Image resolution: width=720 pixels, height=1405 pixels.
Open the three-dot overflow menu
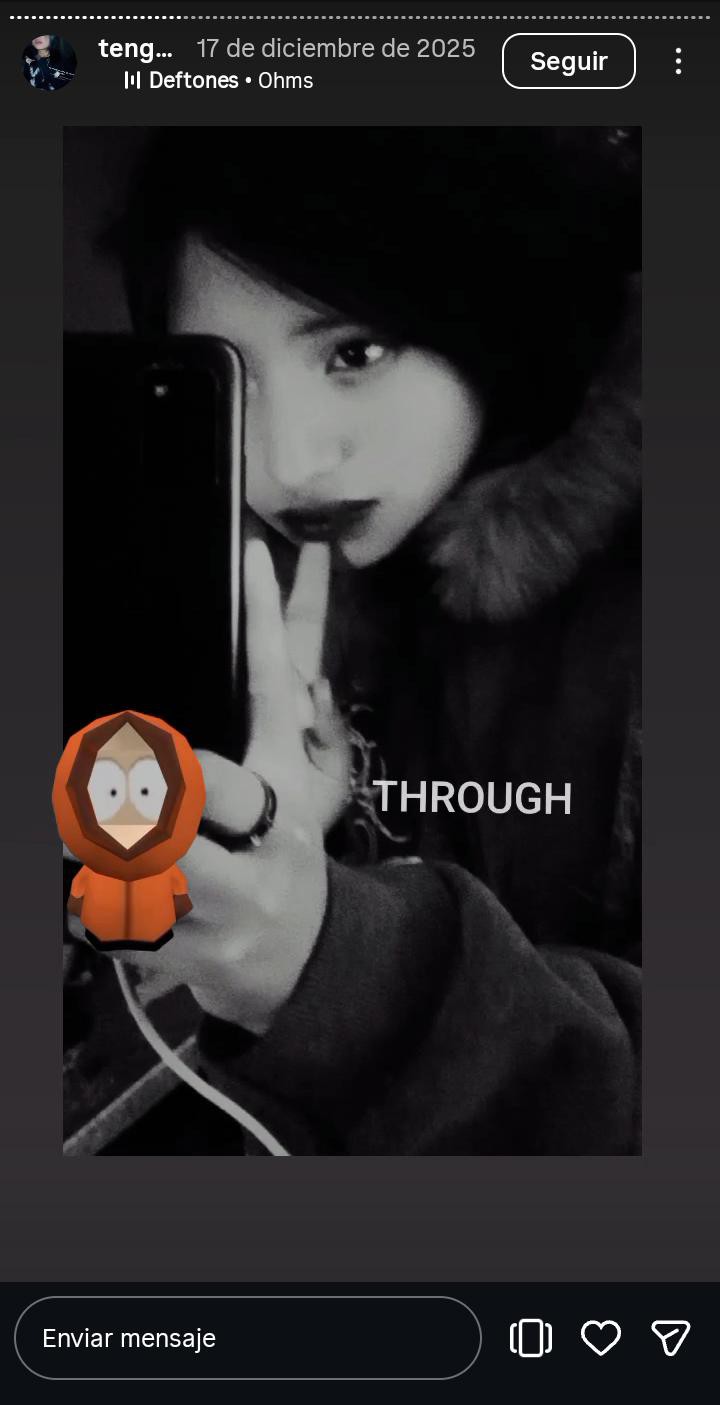(678, 62)
